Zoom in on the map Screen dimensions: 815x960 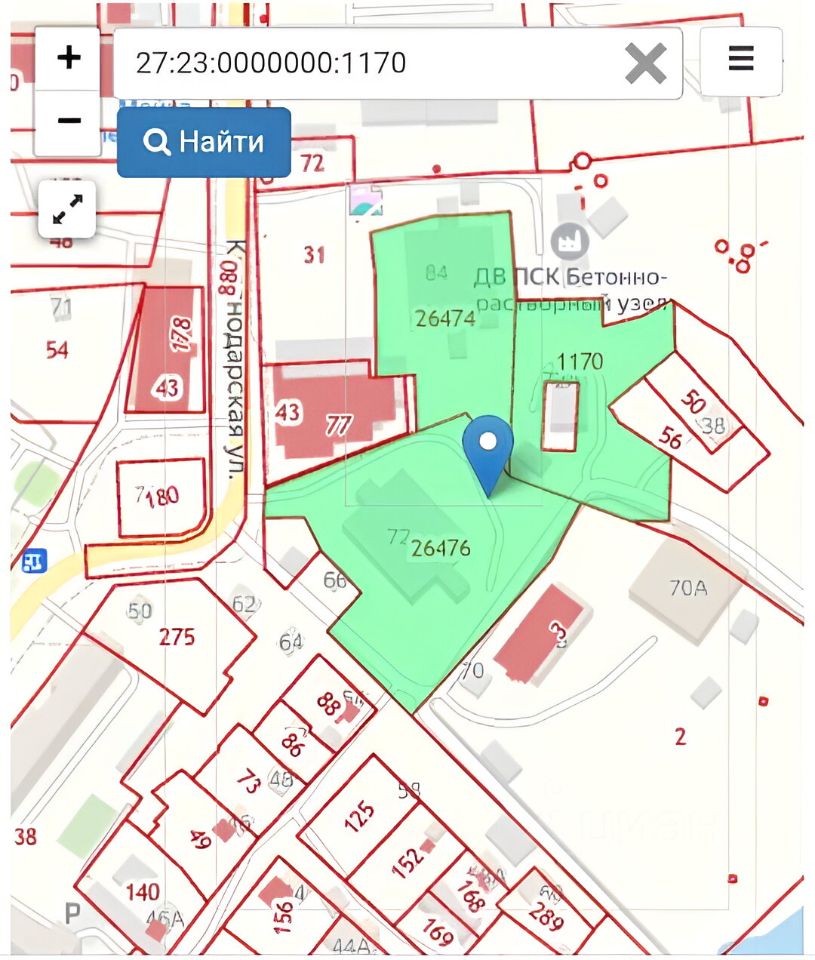tap(68, 59)
